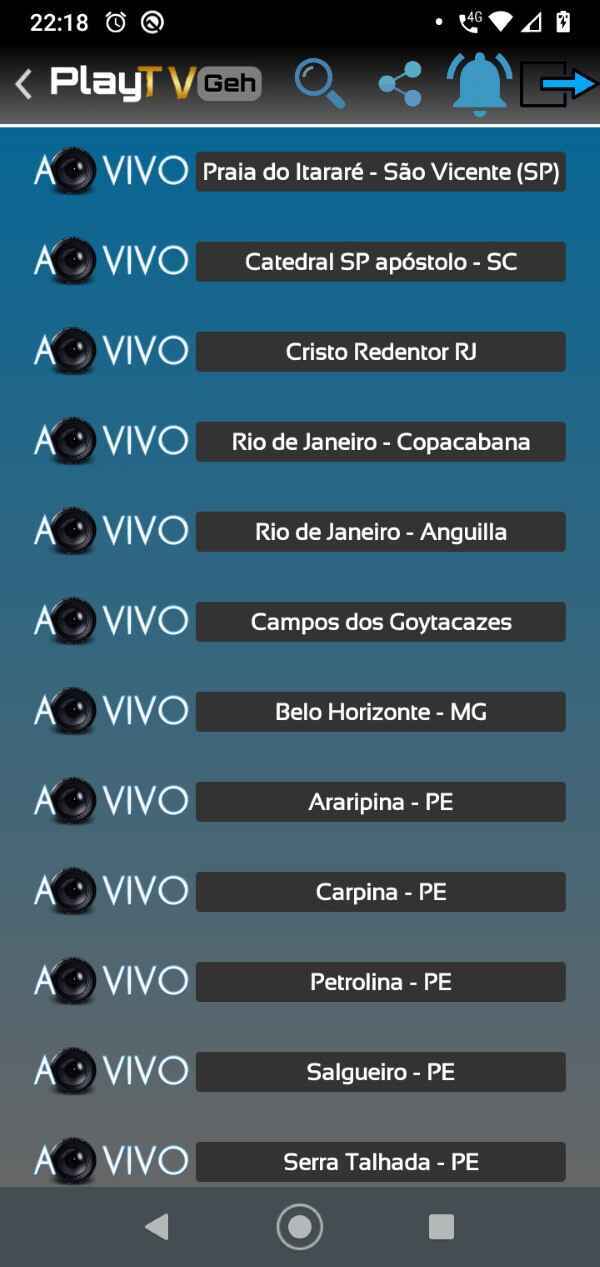
Task: Watch Petrolina - PE live
Action: pos(380,982)
